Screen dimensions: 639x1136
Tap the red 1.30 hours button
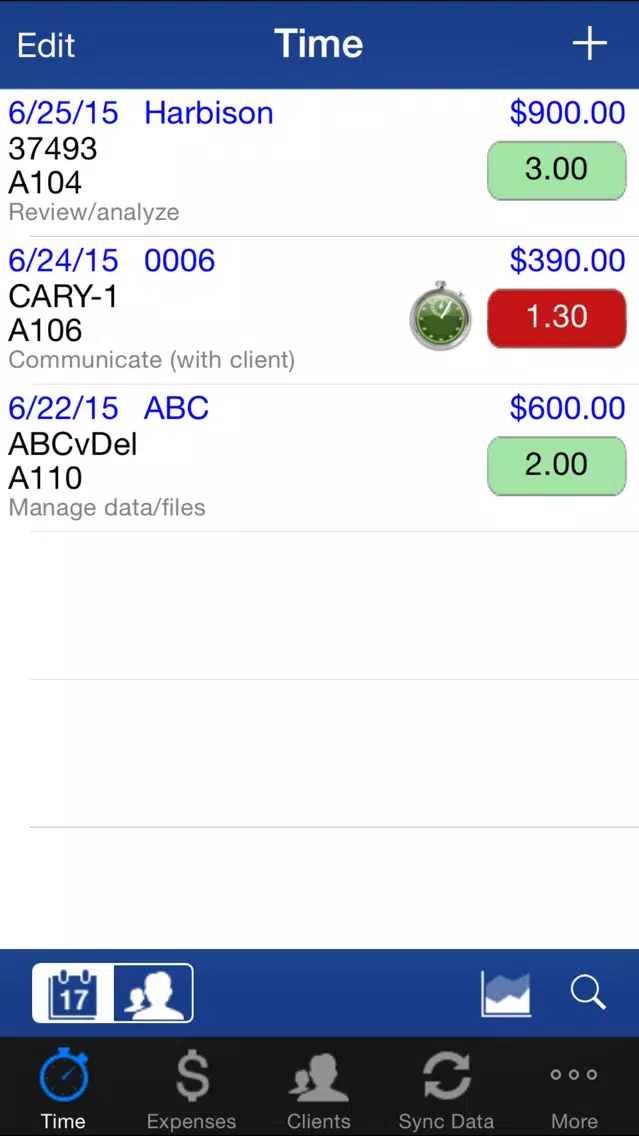tap(556, 318)
